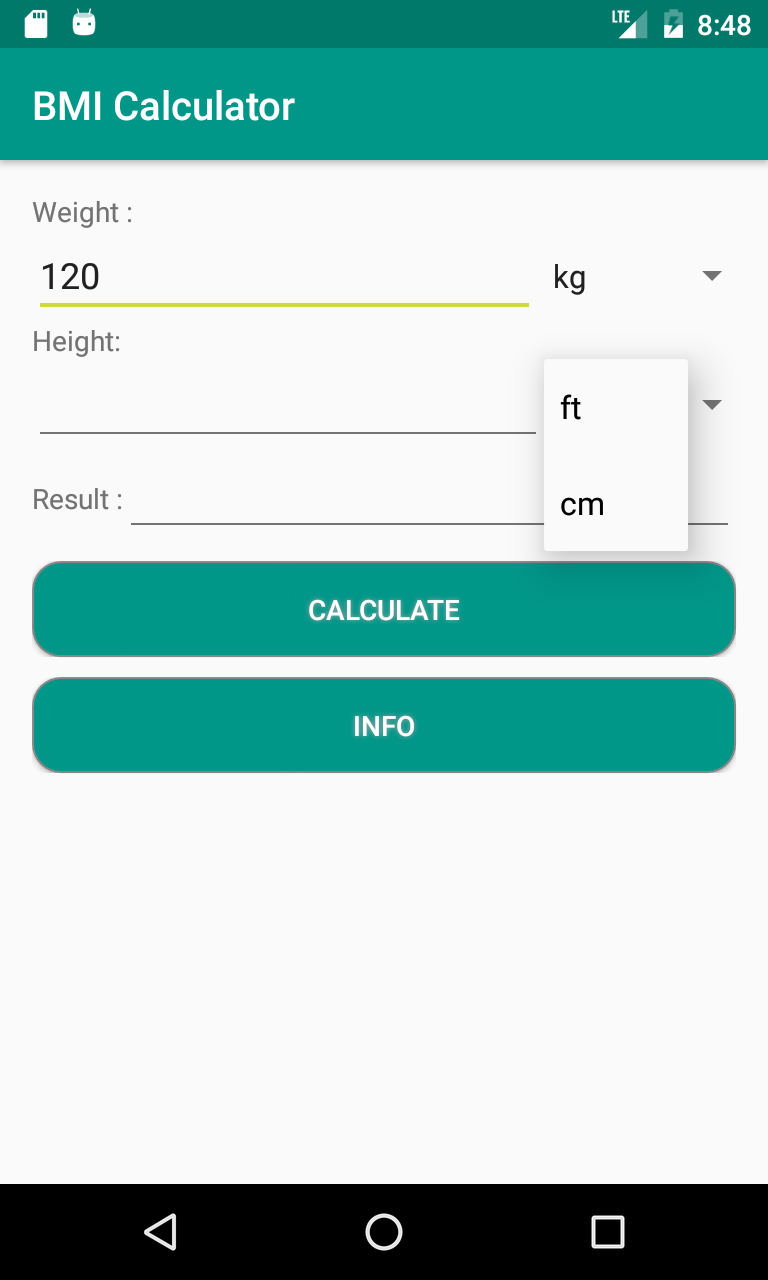
Task: Expand the kg spinner options
Action: 711,277
